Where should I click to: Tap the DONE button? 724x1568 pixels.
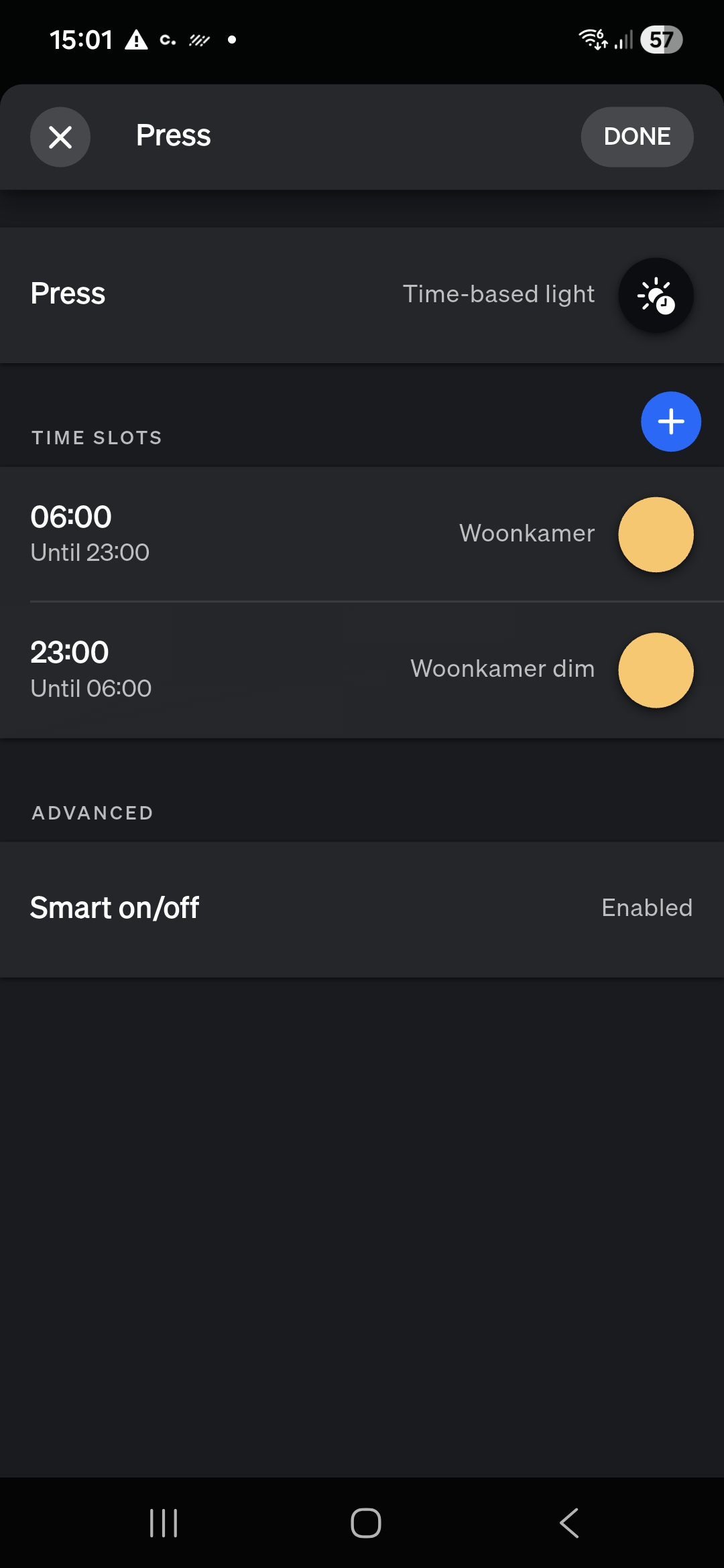pos(637,137)
